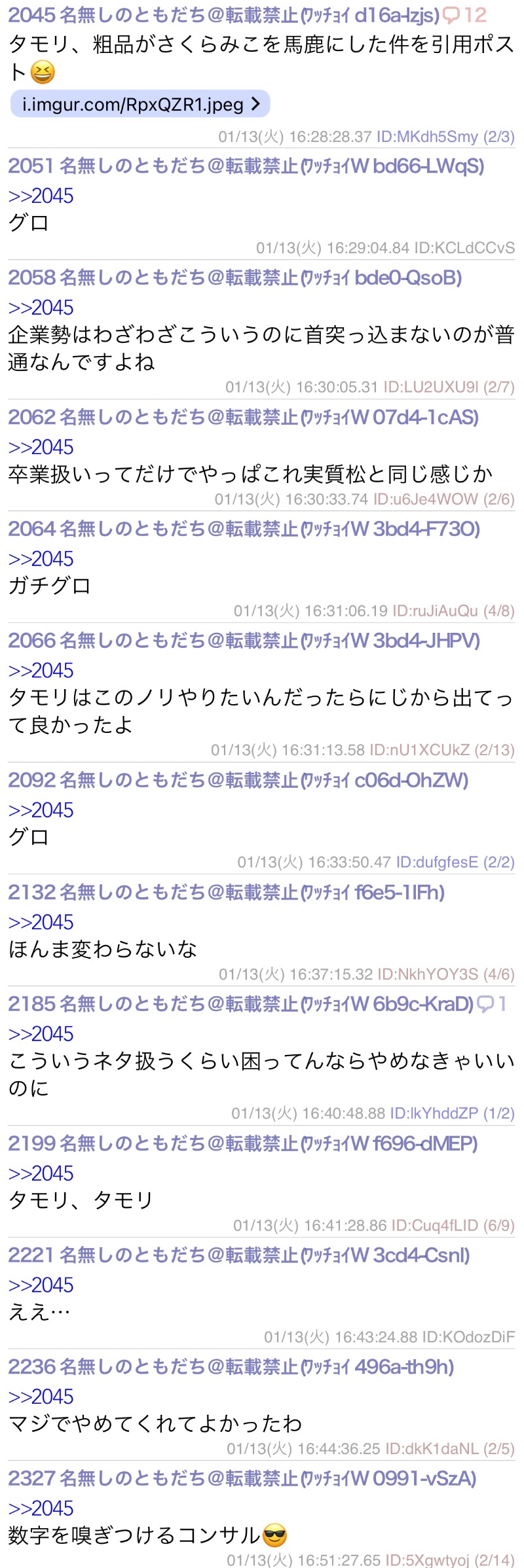Open the >>2045 anchor in post 2066
Image resolution: width=524 pixels, height=1568 pixels.
click(41, 670)
